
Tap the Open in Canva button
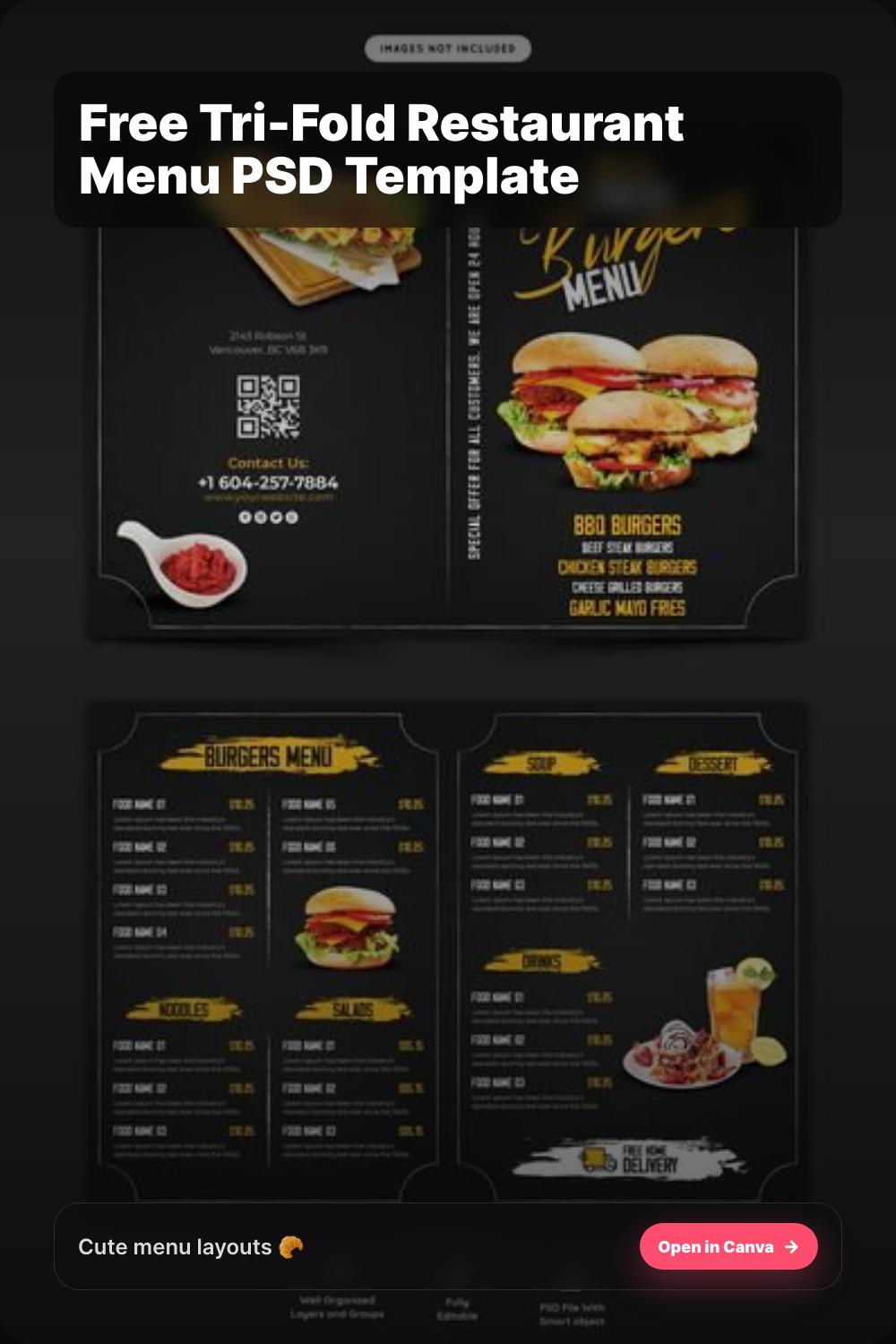(x=728, y=1246)
